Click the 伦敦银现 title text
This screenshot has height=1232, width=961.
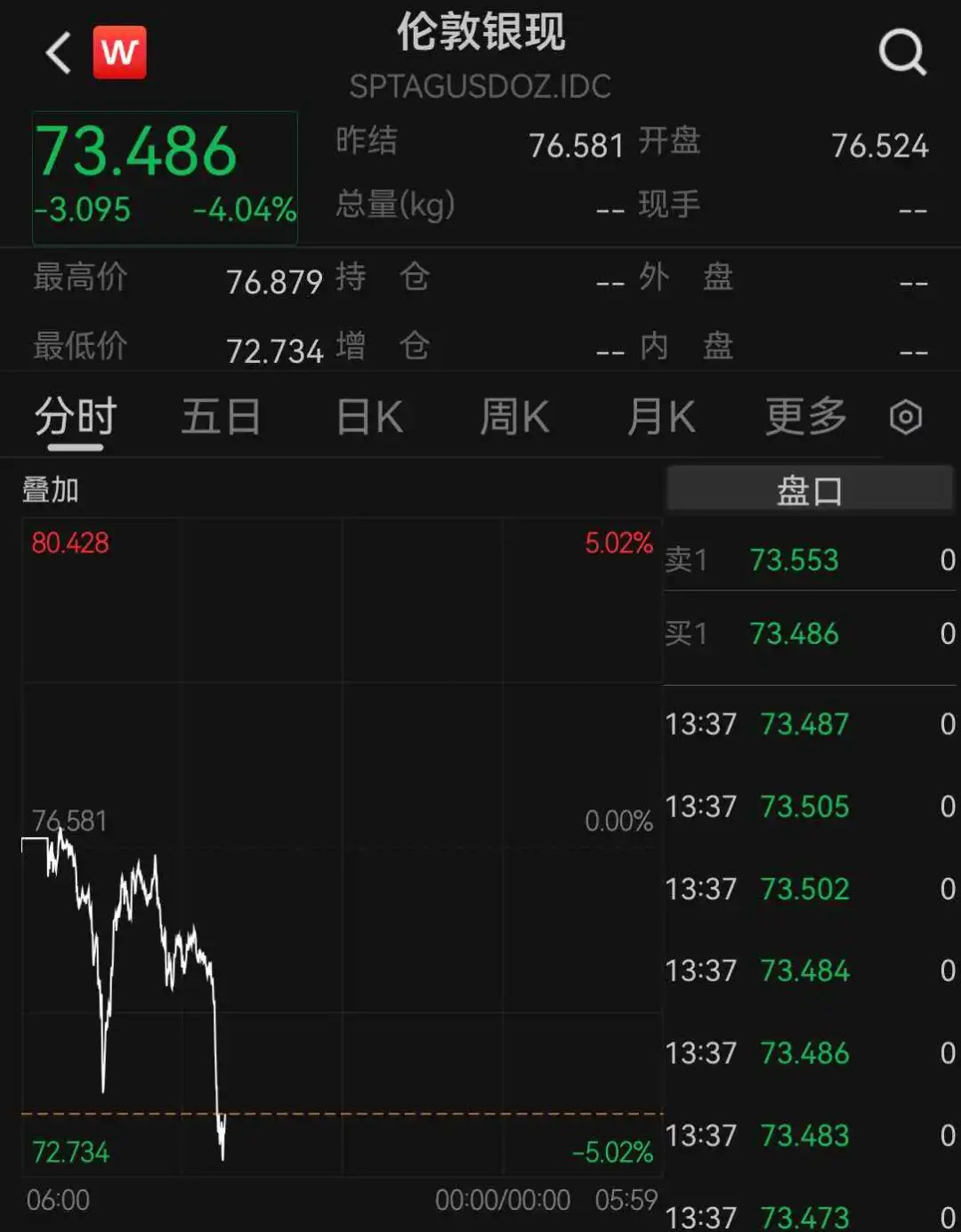click(x=480, y=36)
